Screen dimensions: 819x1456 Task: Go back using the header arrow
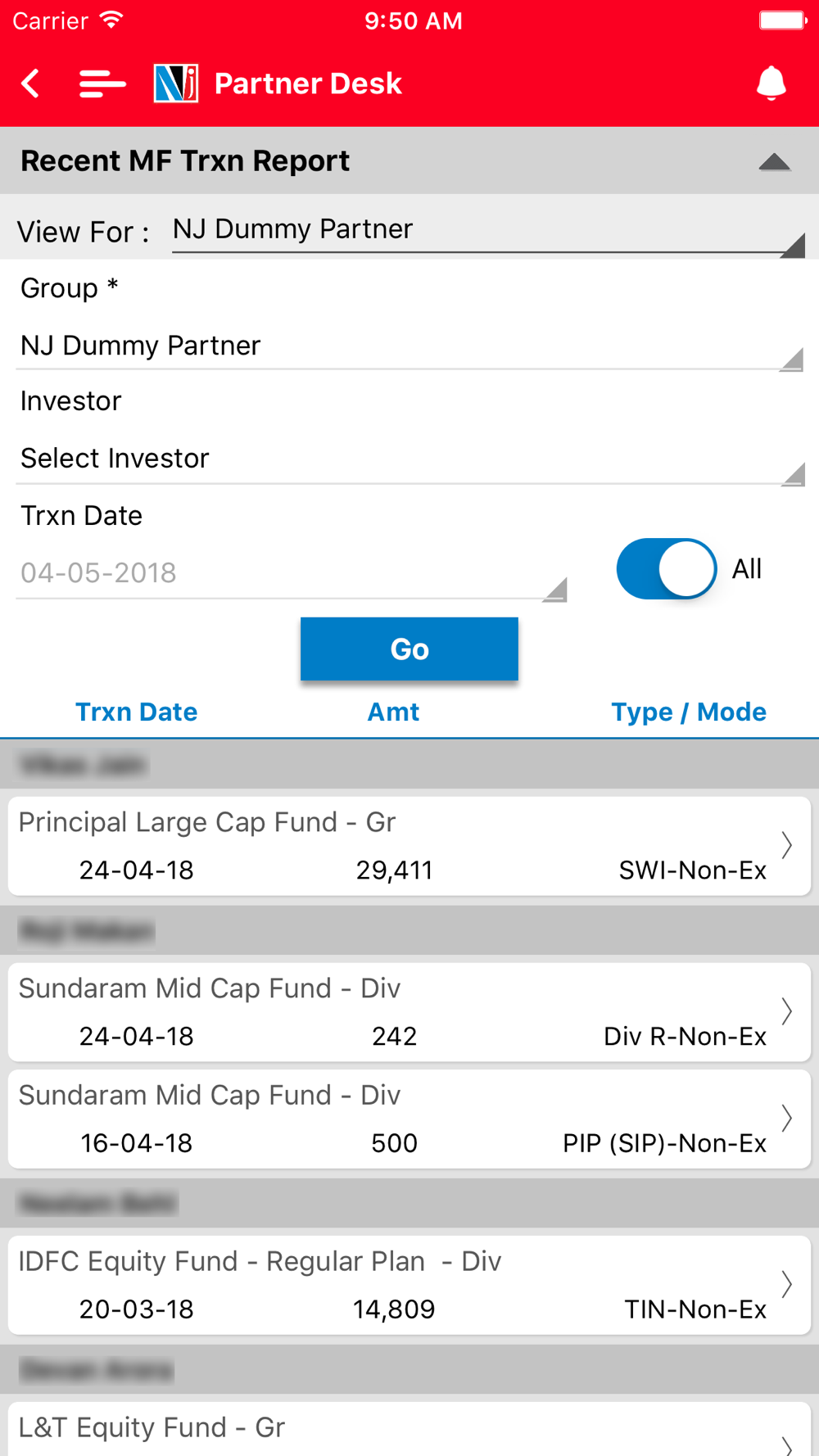tap(31, 84)
